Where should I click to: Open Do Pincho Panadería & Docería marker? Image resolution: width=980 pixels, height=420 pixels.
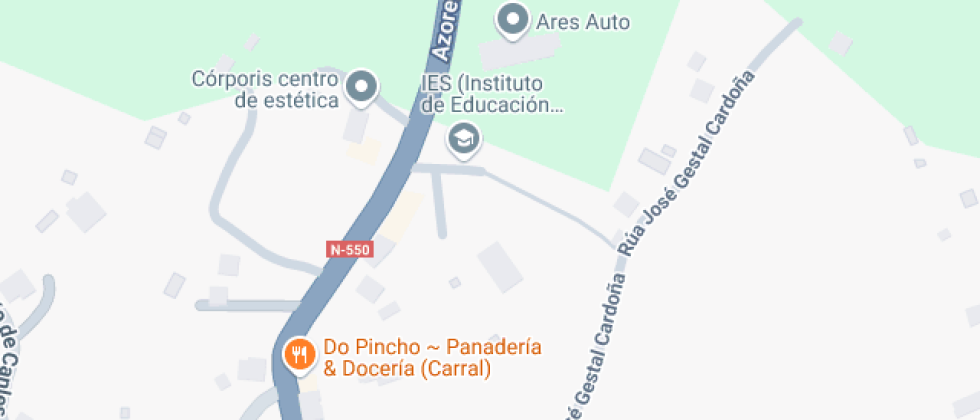click(x=298, y=354)
